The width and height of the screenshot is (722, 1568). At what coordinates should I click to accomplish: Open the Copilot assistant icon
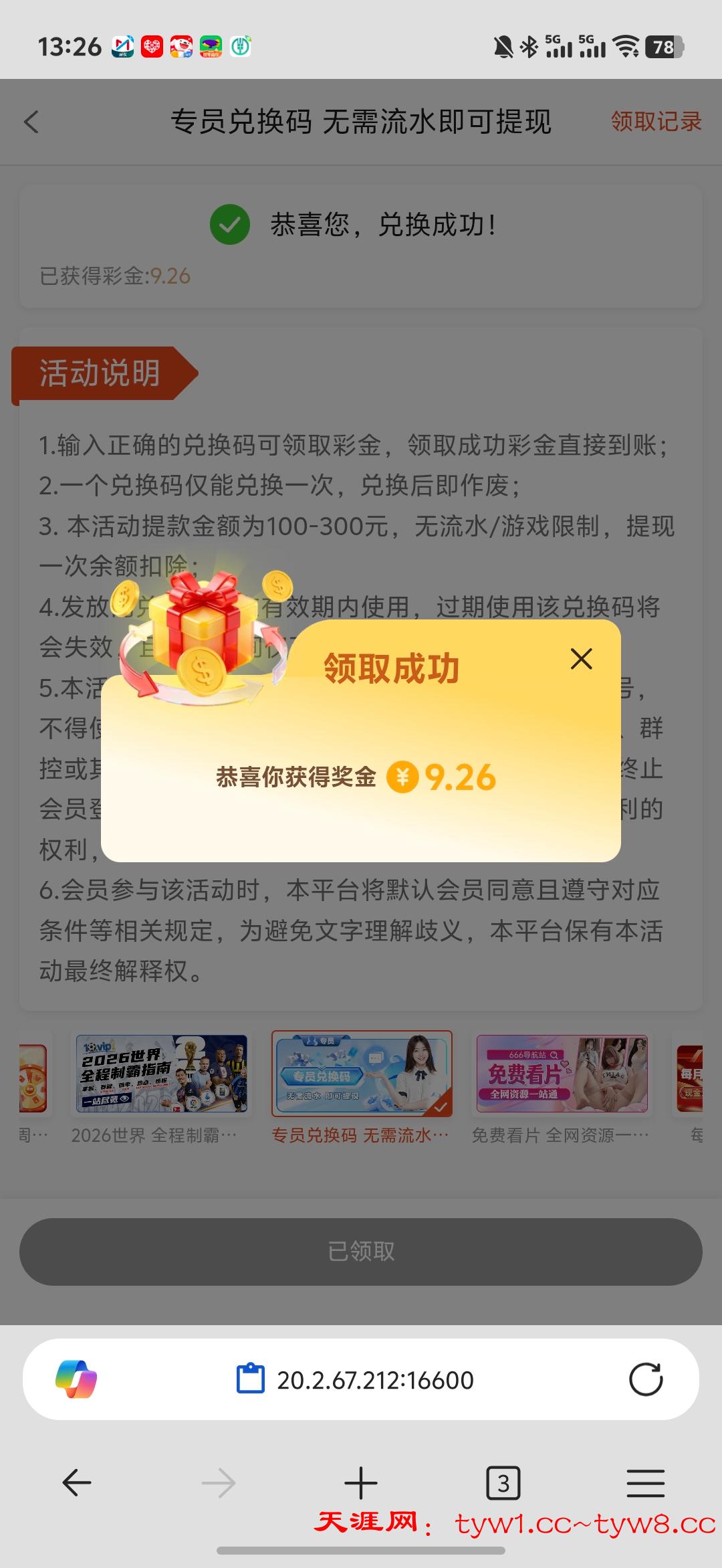pos(76,1379)
